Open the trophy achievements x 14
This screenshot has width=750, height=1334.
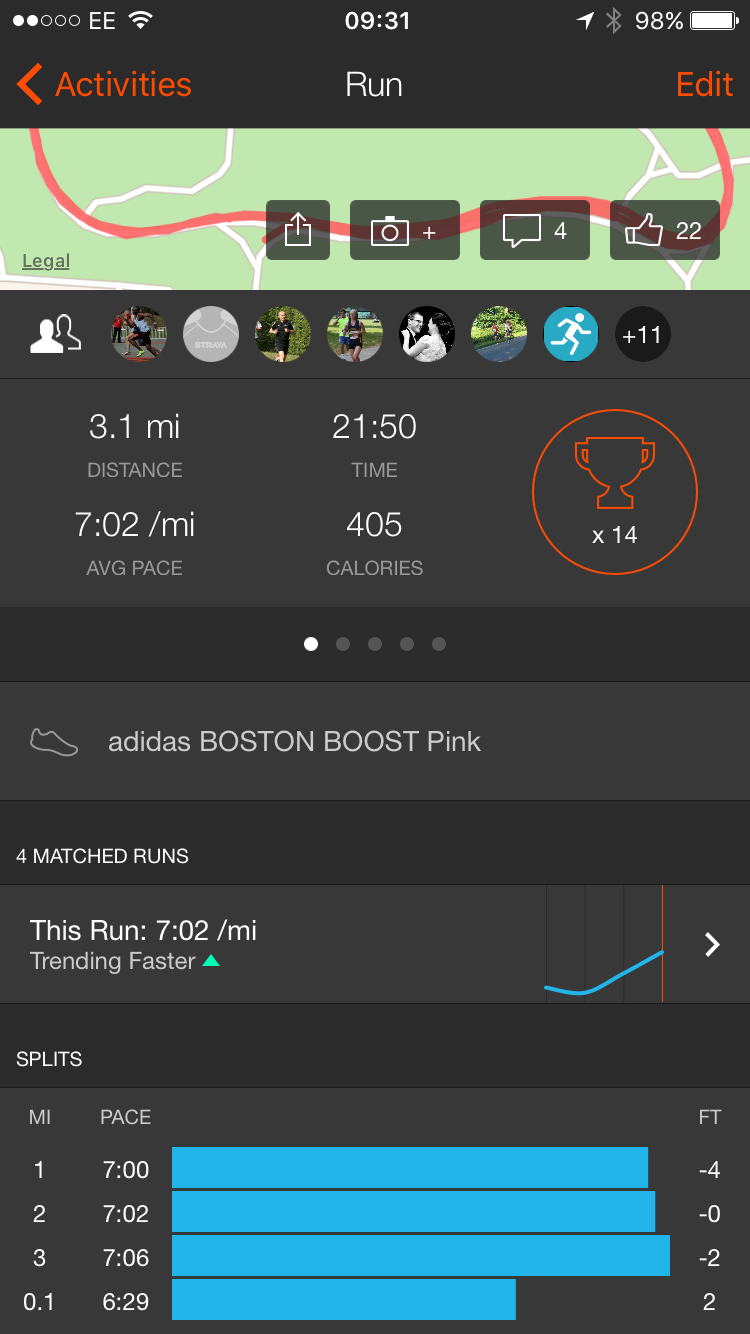pos(614,490)
